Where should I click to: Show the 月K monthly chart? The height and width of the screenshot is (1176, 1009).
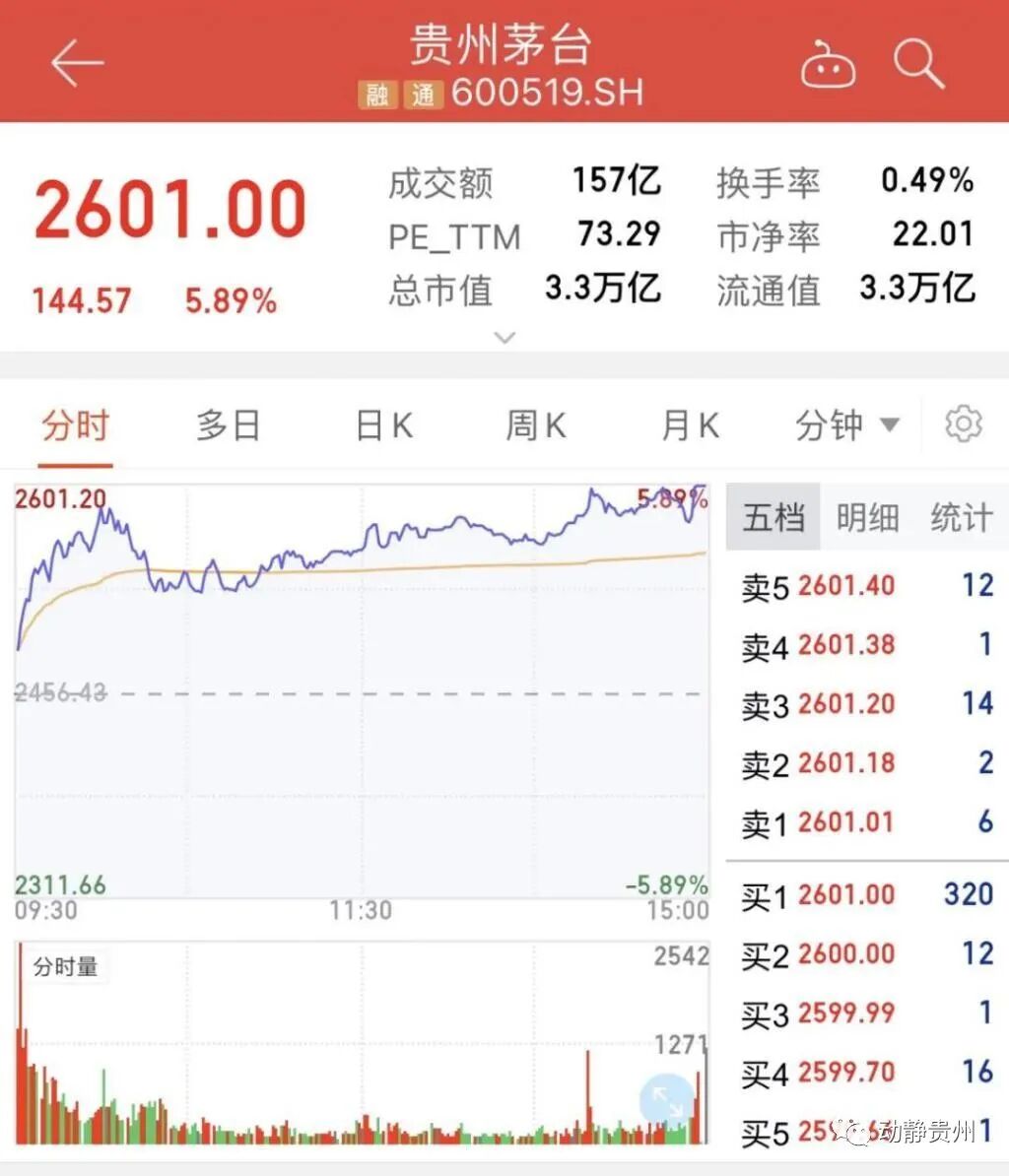point(690,426)
